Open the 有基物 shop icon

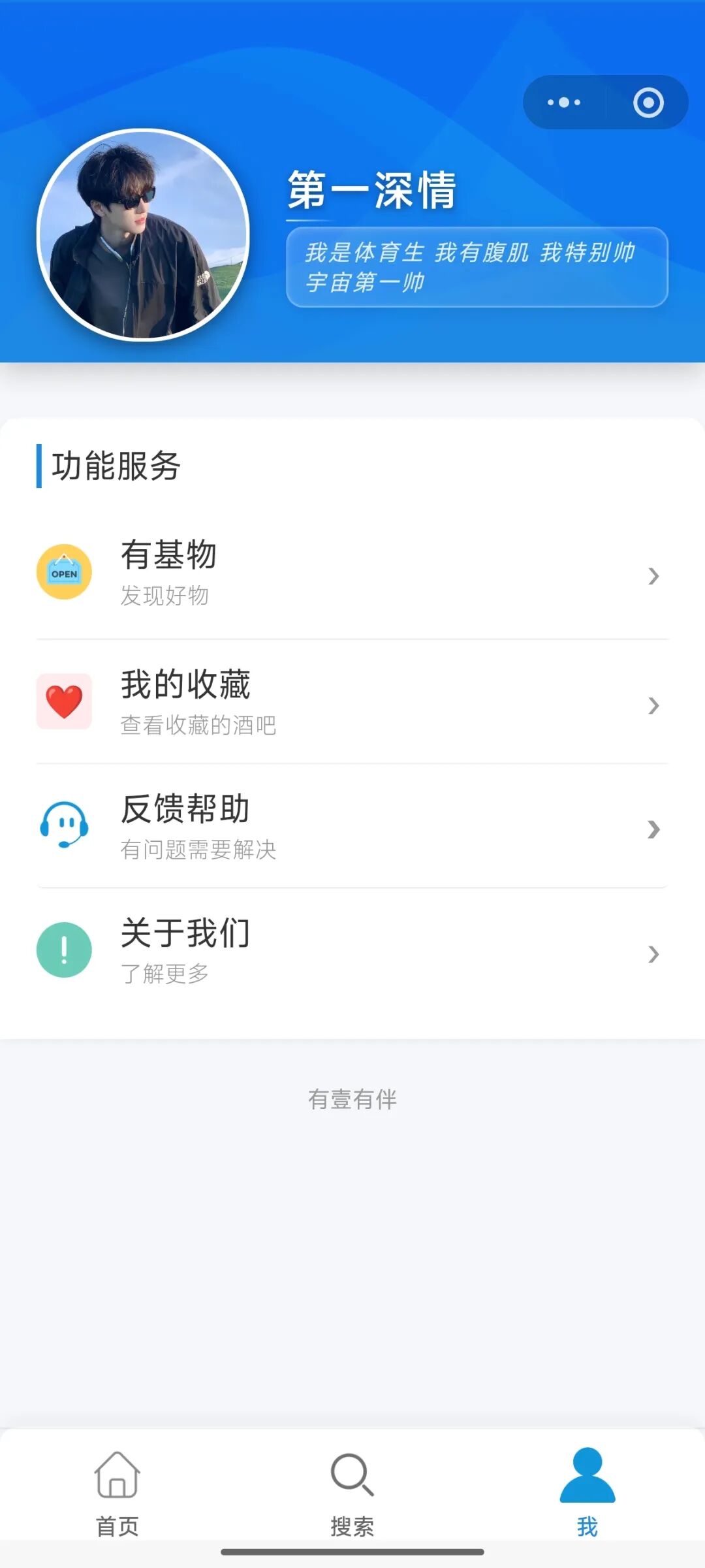(x=64, y=571)
